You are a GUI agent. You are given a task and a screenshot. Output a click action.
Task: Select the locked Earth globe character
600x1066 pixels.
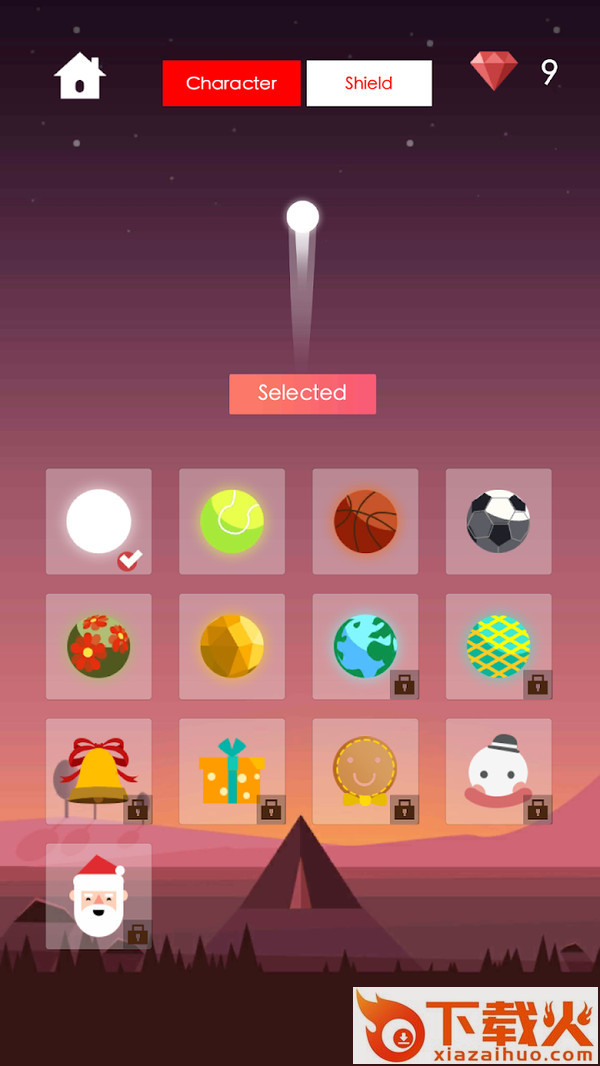coord(365,647)
